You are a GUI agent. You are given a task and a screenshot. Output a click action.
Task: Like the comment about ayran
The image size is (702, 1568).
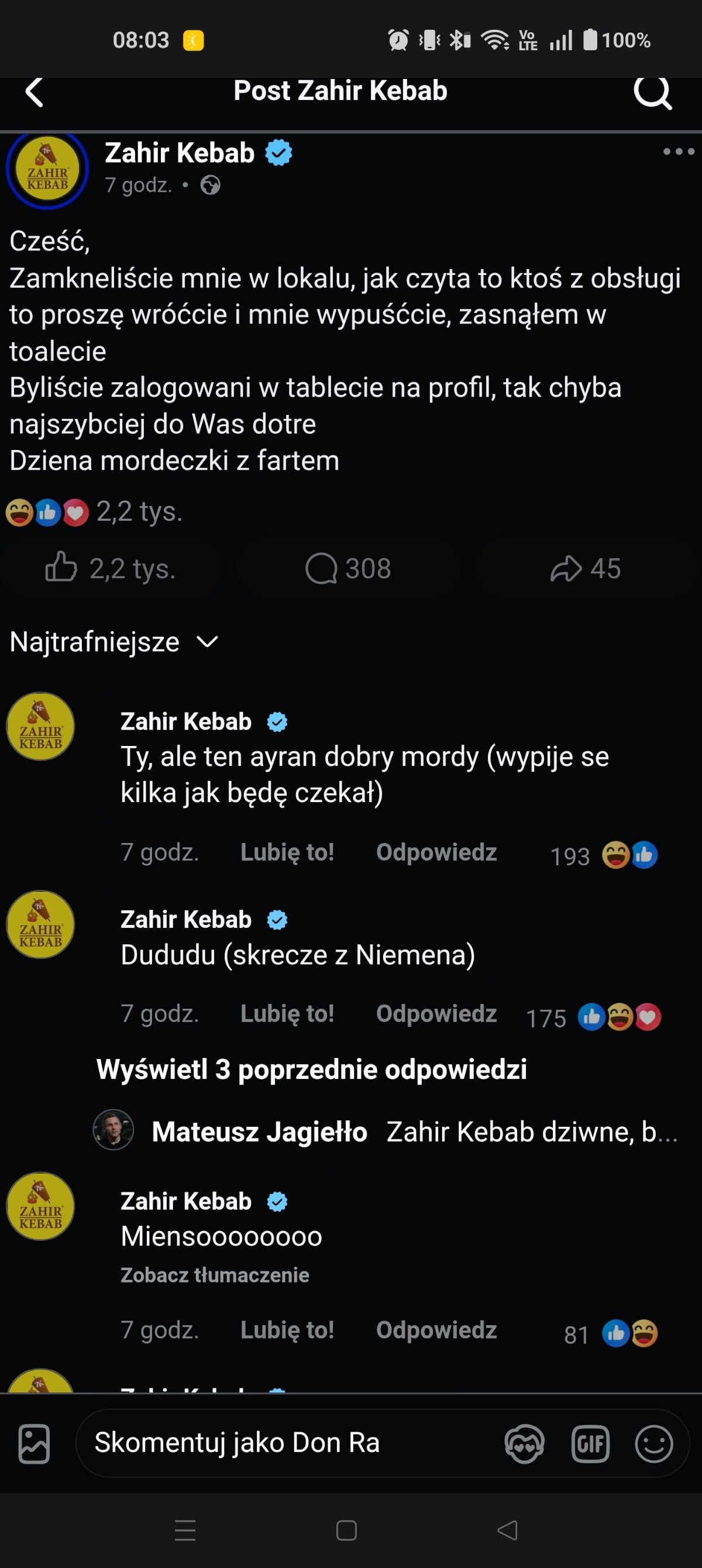(287, 852)
